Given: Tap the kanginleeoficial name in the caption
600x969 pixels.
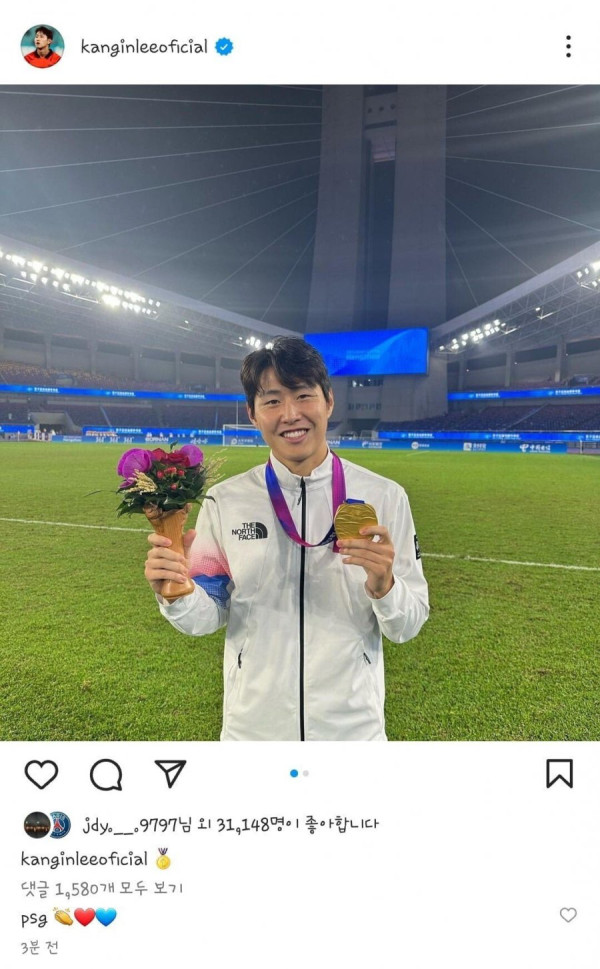Looking at the screenshot, I should [84, 859].
